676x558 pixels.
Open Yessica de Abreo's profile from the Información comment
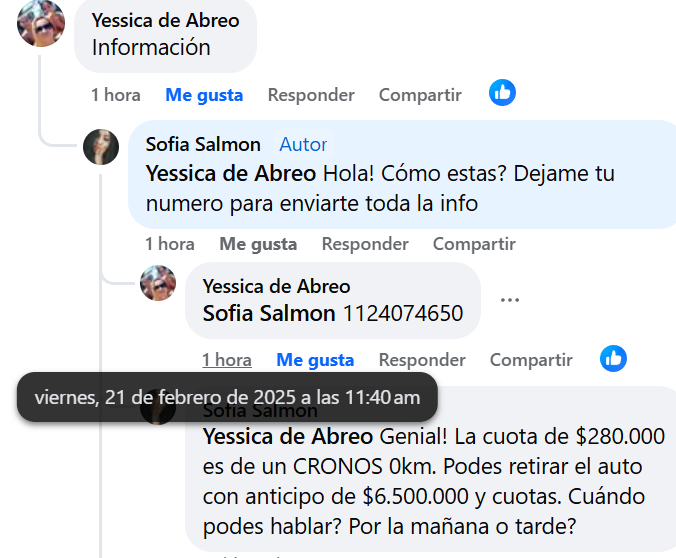click(x=165, y=20)
